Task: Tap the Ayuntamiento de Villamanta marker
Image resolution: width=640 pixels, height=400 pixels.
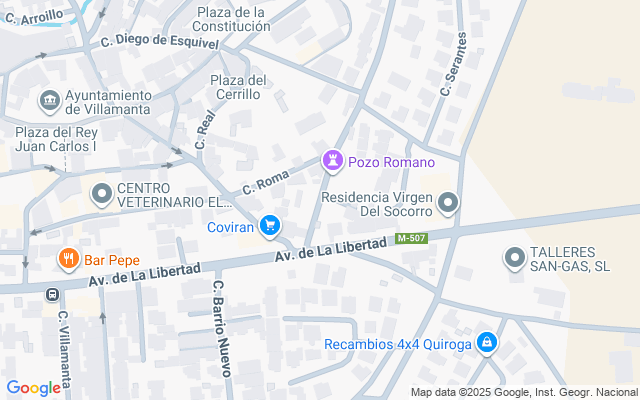Action: click(49, 101)
